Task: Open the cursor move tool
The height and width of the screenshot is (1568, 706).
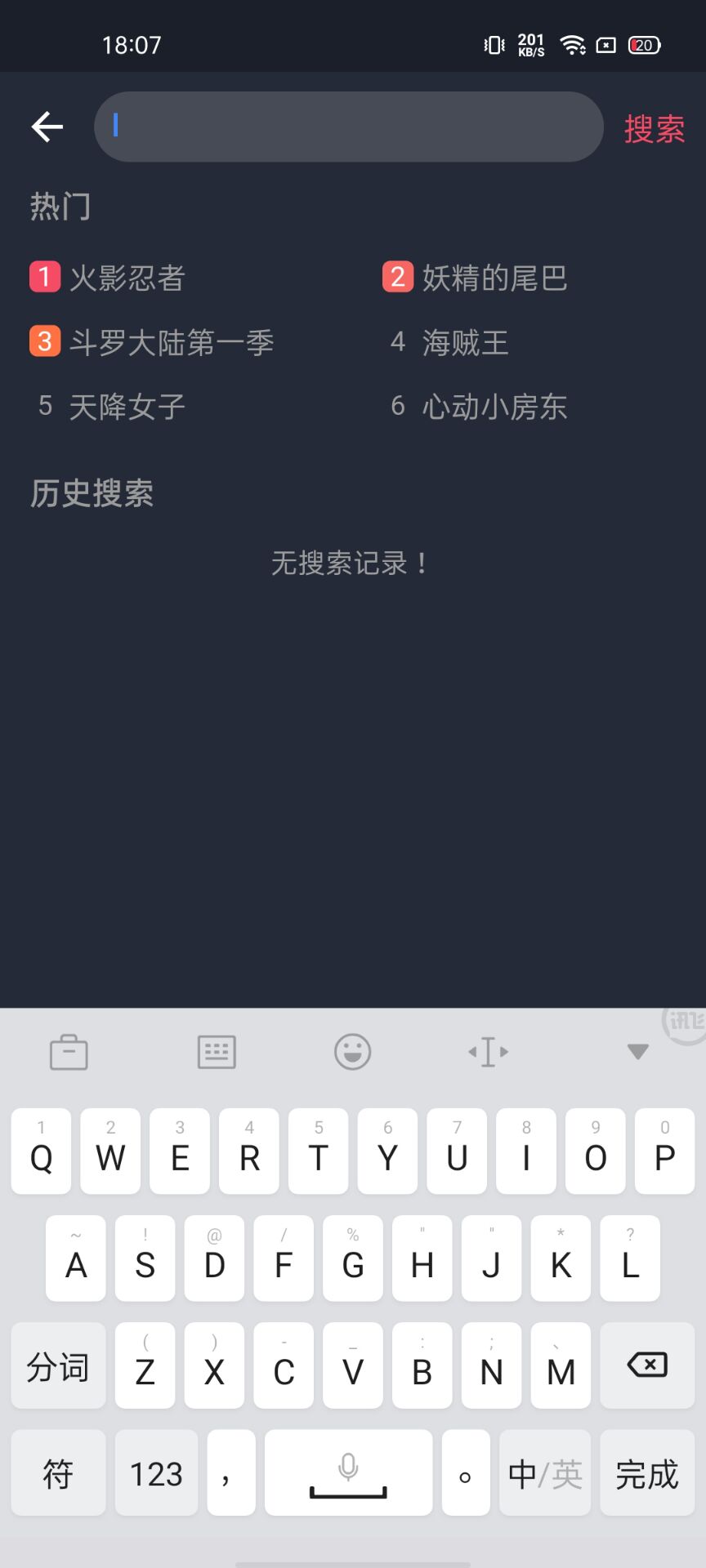Action: [x=489, y=1052]
